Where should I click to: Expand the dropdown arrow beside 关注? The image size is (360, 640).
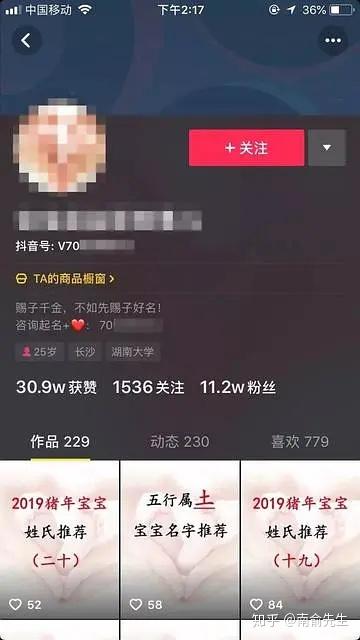coord(327,148)
